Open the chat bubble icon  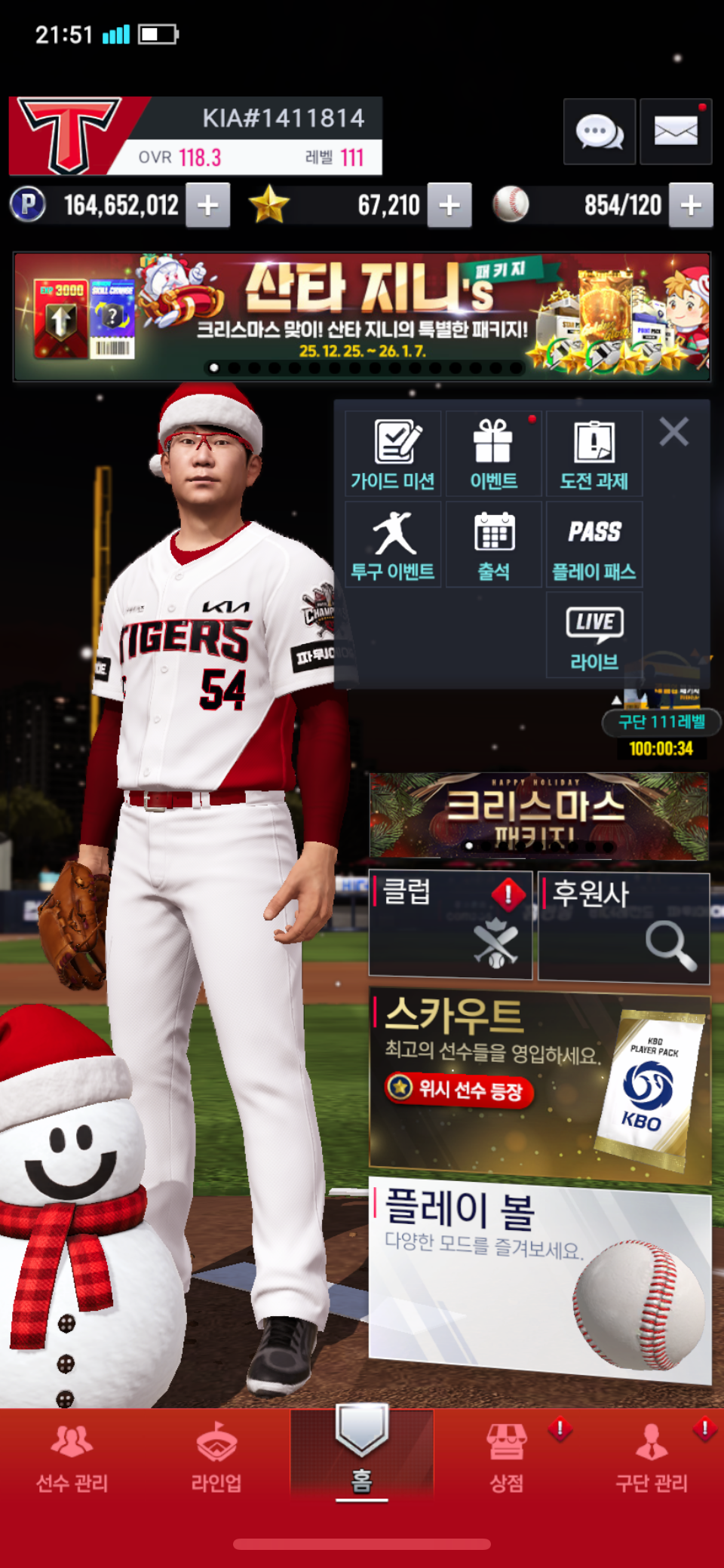600,132
